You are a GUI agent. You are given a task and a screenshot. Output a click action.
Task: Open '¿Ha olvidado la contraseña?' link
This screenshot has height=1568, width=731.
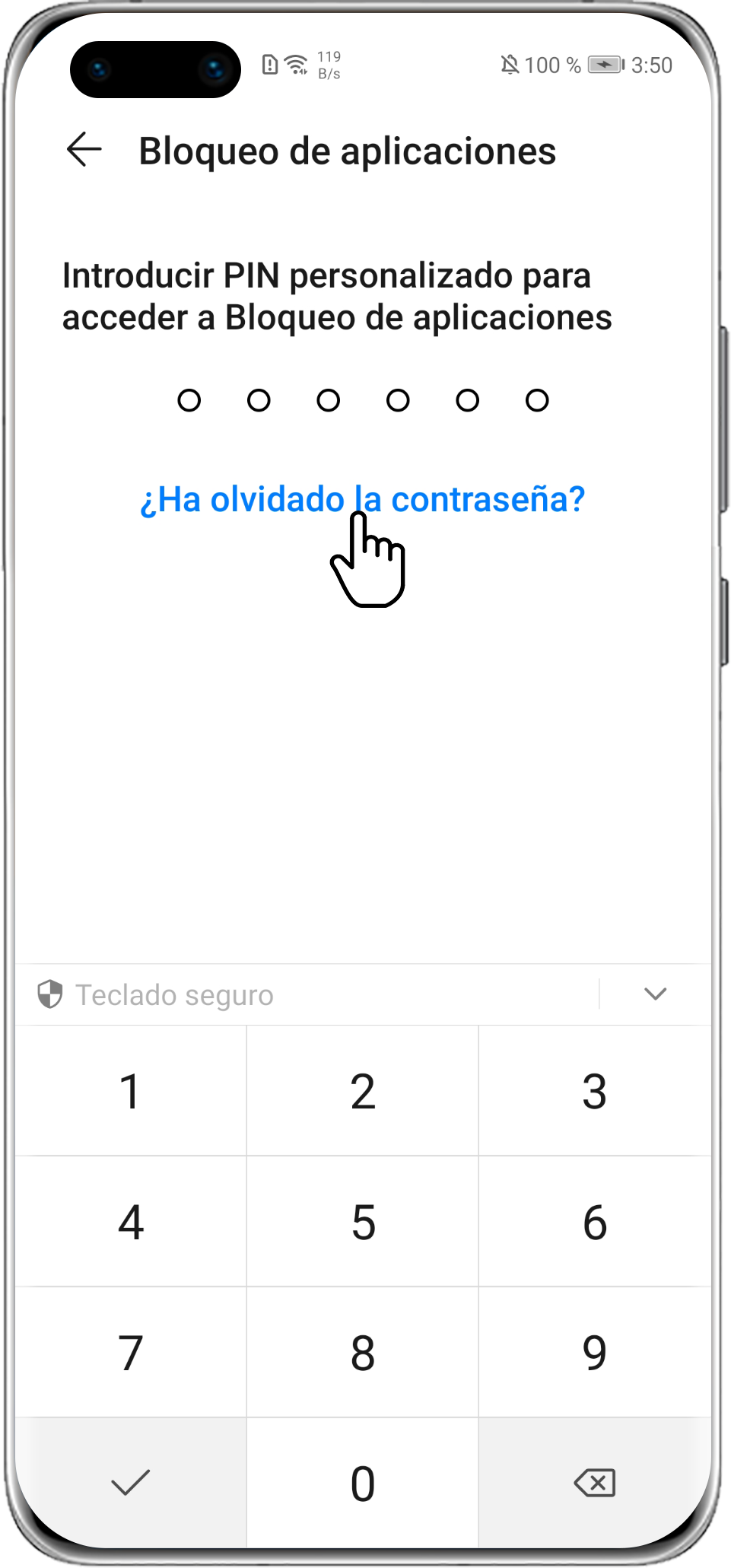(x=362, y=499)
